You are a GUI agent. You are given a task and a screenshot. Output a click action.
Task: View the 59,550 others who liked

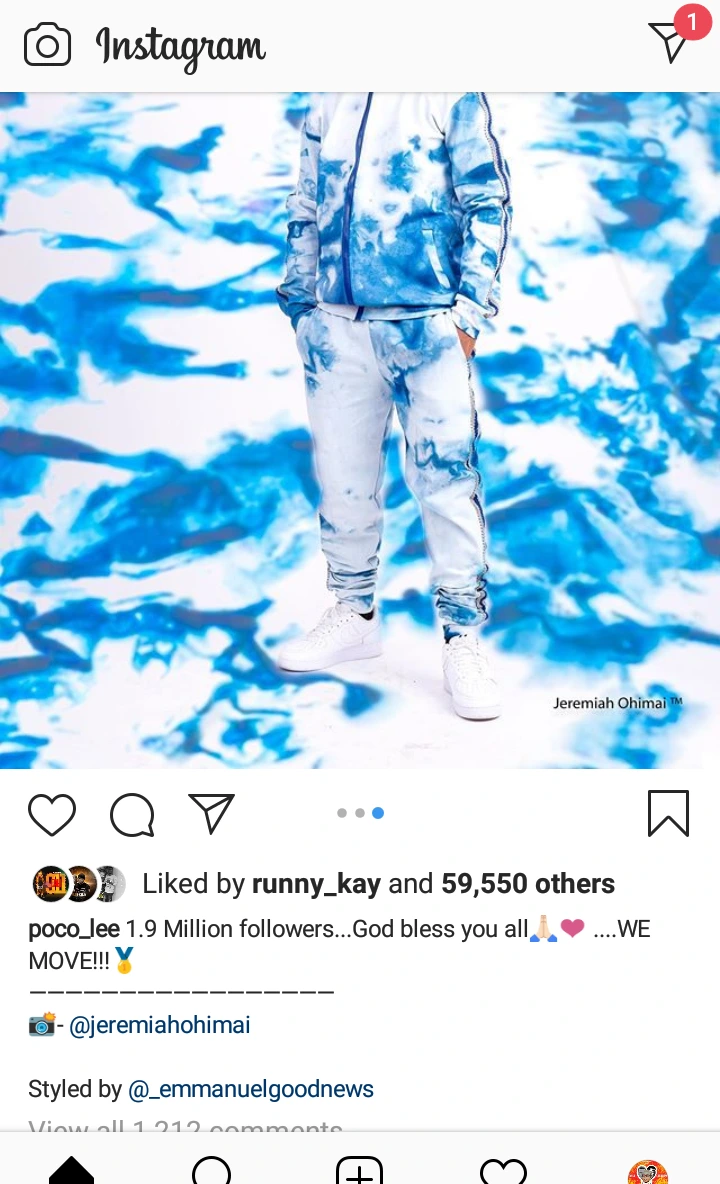[x=528, y=883]
